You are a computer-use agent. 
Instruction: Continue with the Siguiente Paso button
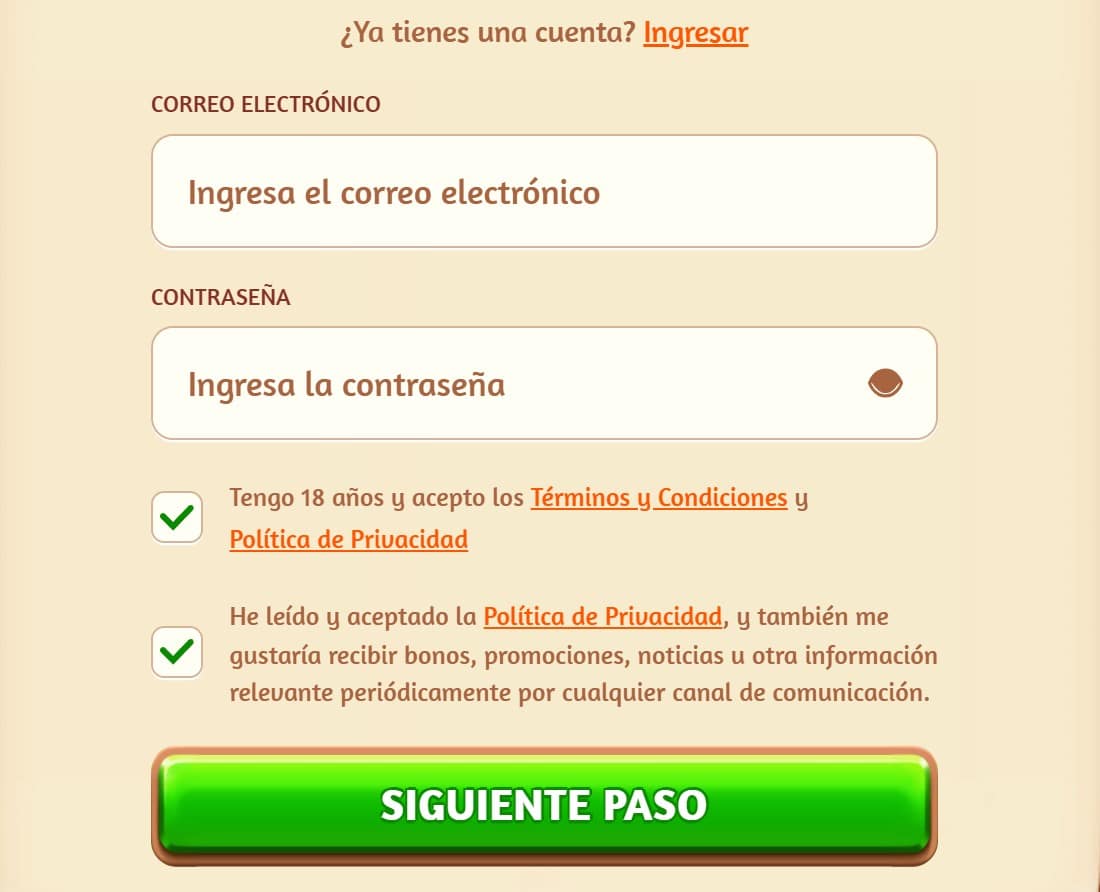[544, 804]
